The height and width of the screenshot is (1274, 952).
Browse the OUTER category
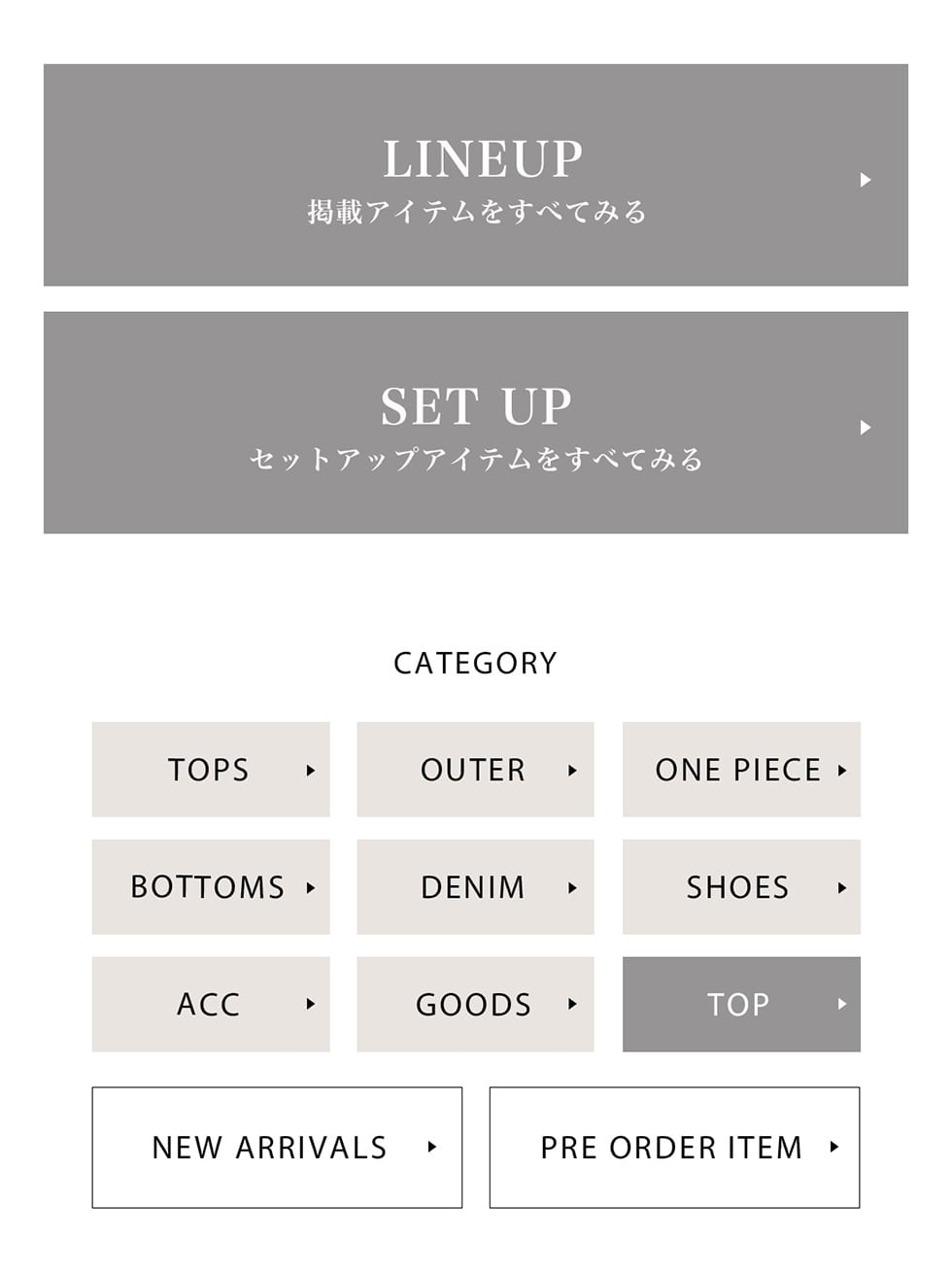click(x=475, y=770)
